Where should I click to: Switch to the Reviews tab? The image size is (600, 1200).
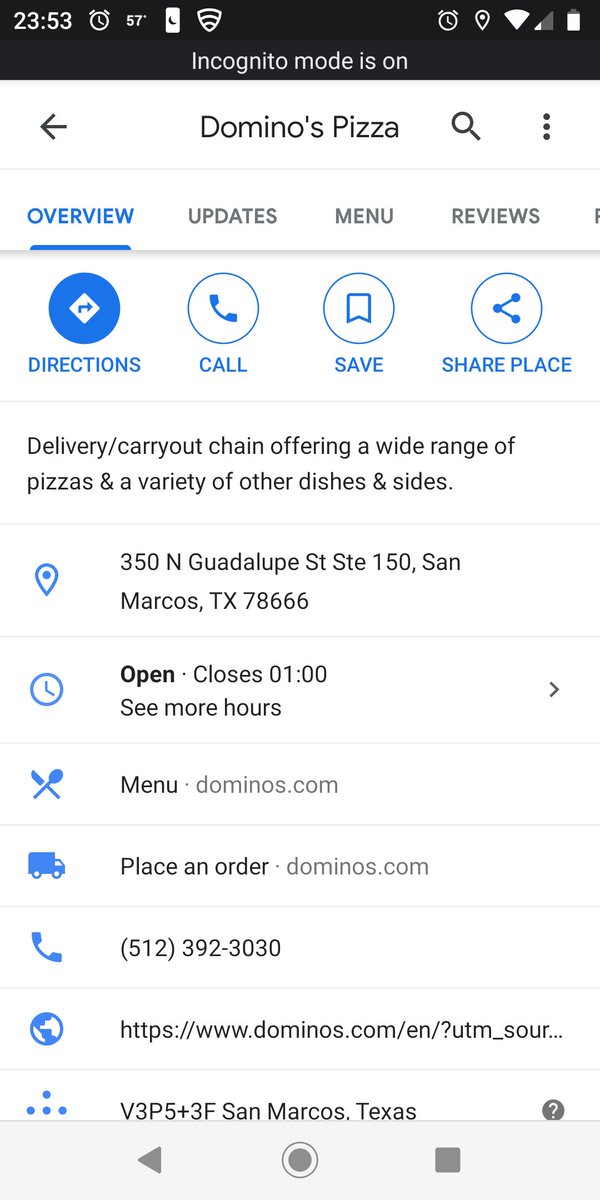tap(495, 216)
